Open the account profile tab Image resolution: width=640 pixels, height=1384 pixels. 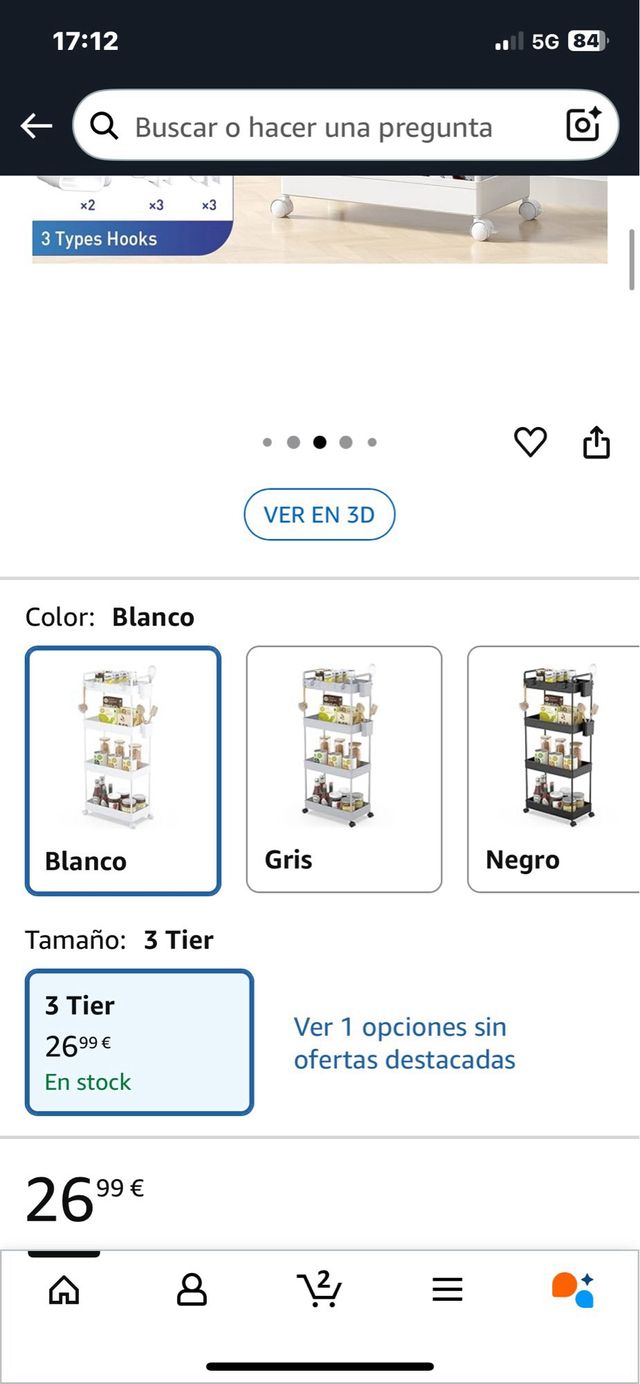click(x=191, y=1290)
